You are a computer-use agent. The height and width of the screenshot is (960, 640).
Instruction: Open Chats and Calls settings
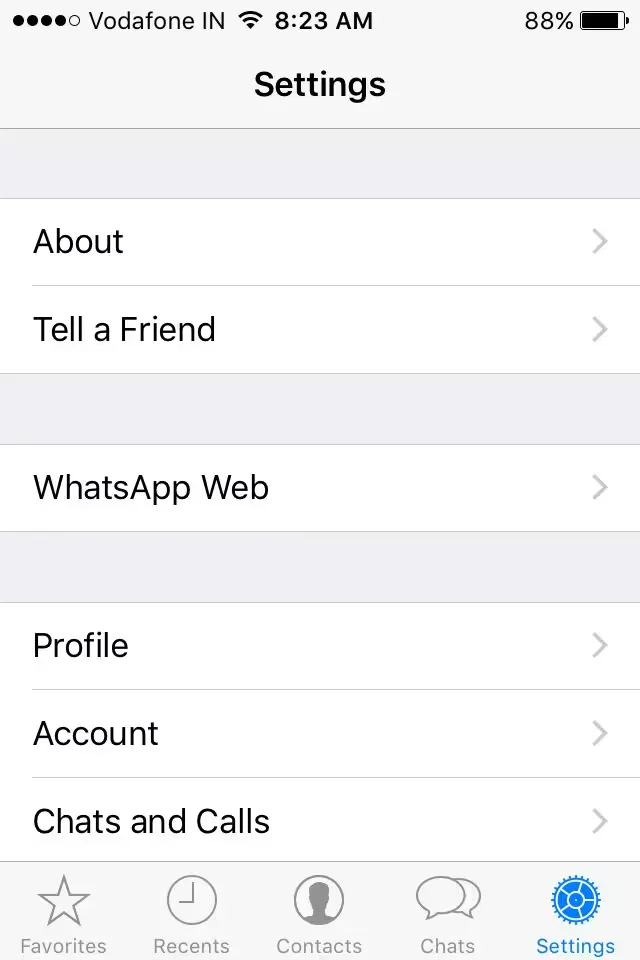tap(320, 822)
